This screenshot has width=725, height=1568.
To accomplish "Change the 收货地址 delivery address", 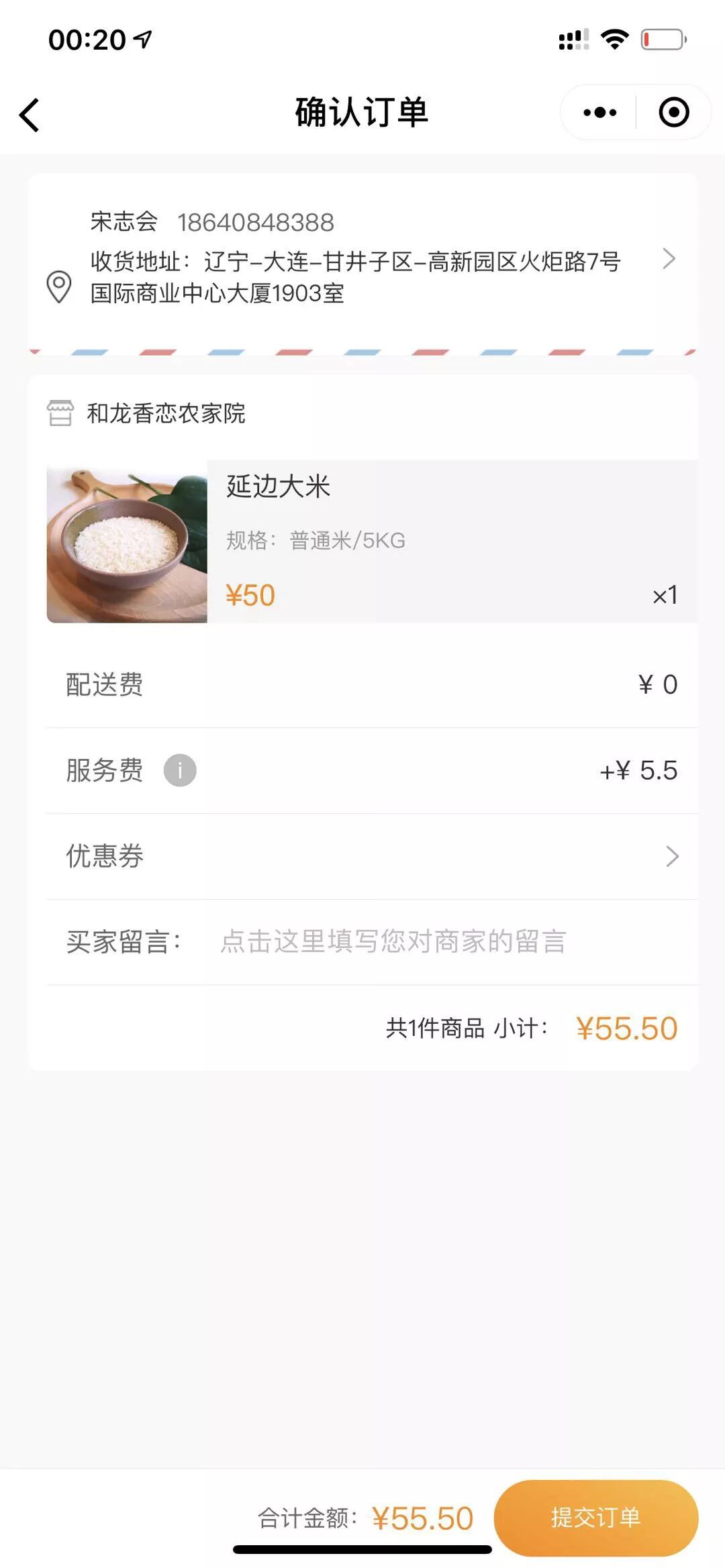I will pyautogui.click(x=362, y=260).
